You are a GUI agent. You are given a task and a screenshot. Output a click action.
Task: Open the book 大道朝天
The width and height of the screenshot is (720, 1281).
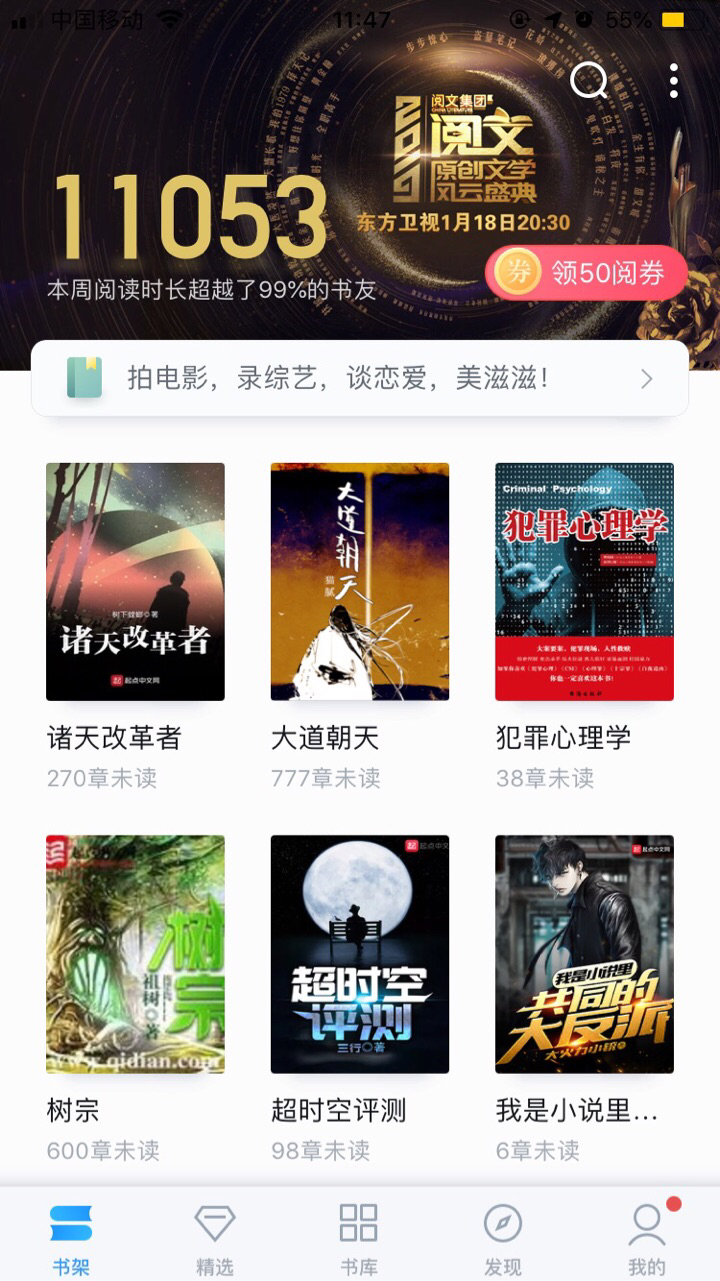[x=360, y=582]
